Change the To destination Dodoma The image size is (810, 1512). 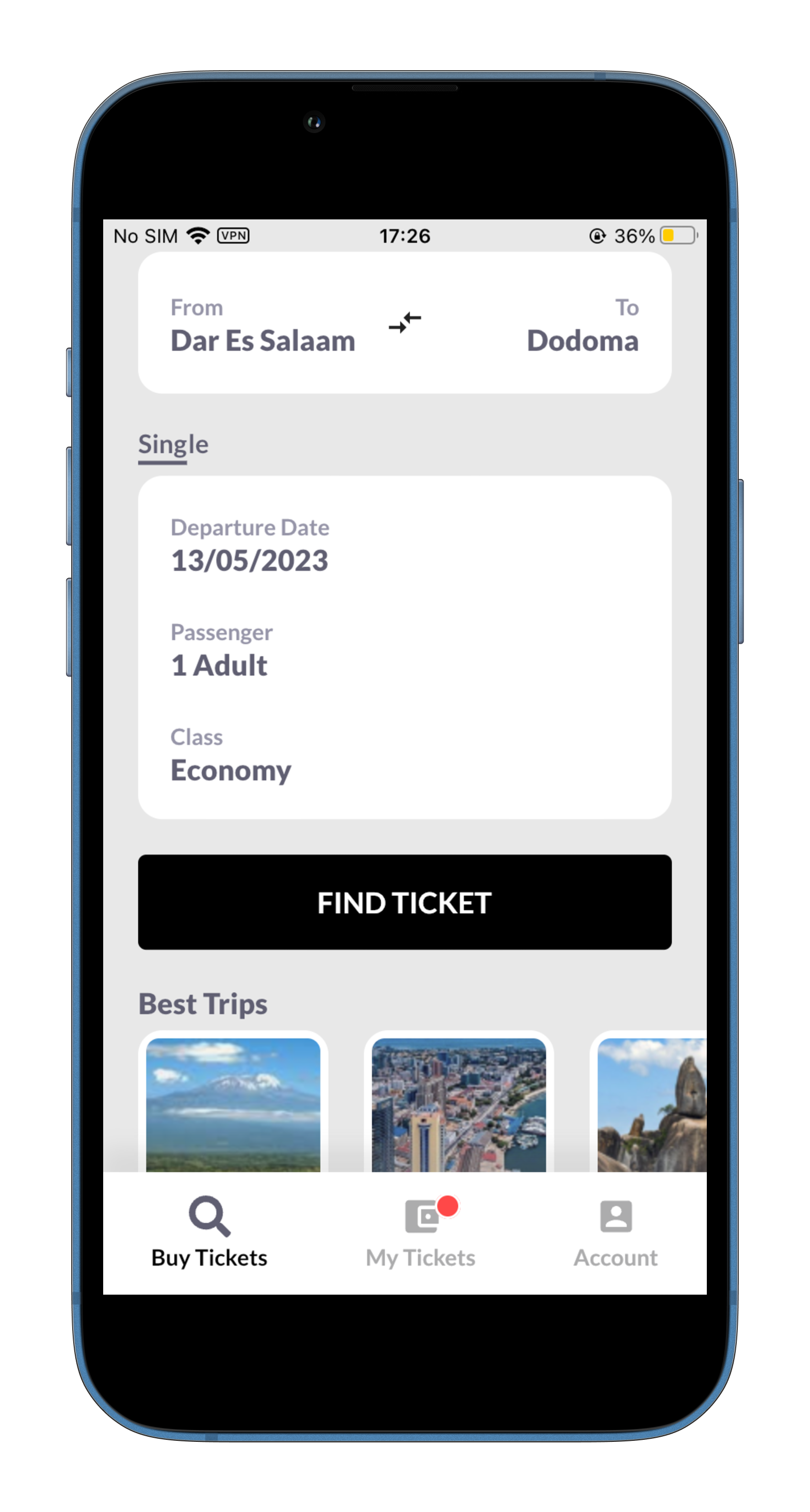point(582,340)
